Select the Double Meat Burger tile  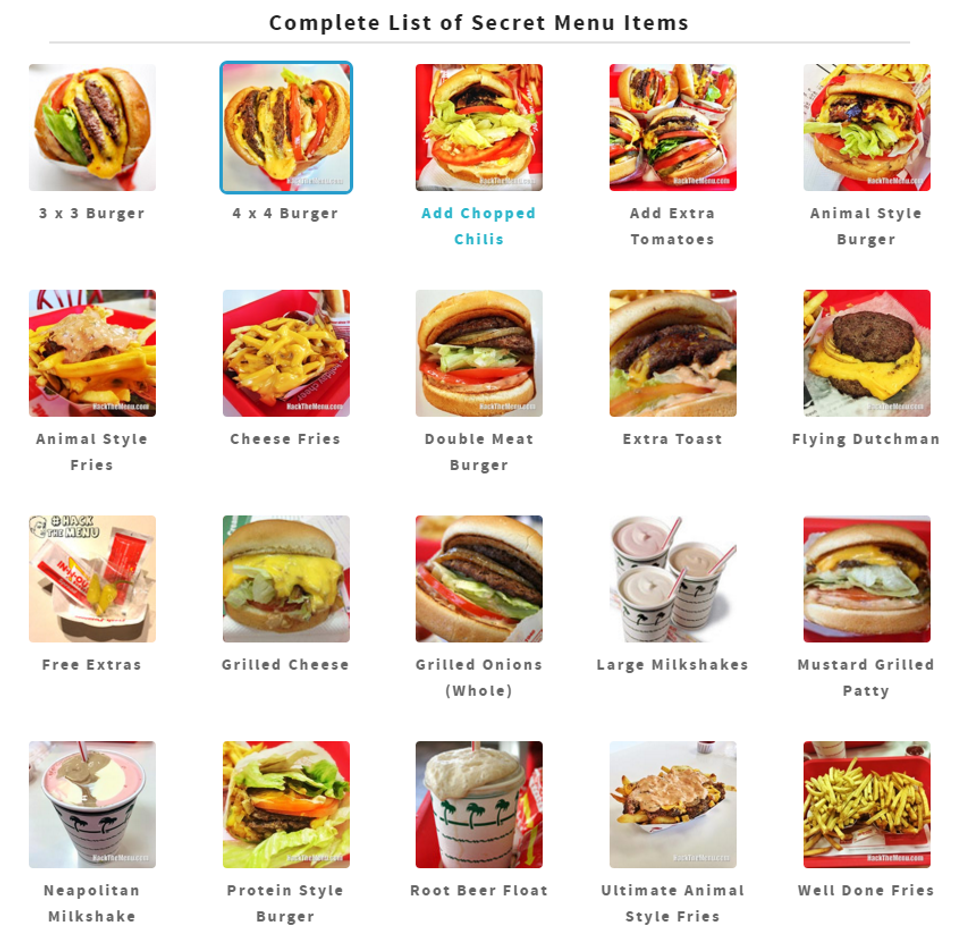point(479,353)
